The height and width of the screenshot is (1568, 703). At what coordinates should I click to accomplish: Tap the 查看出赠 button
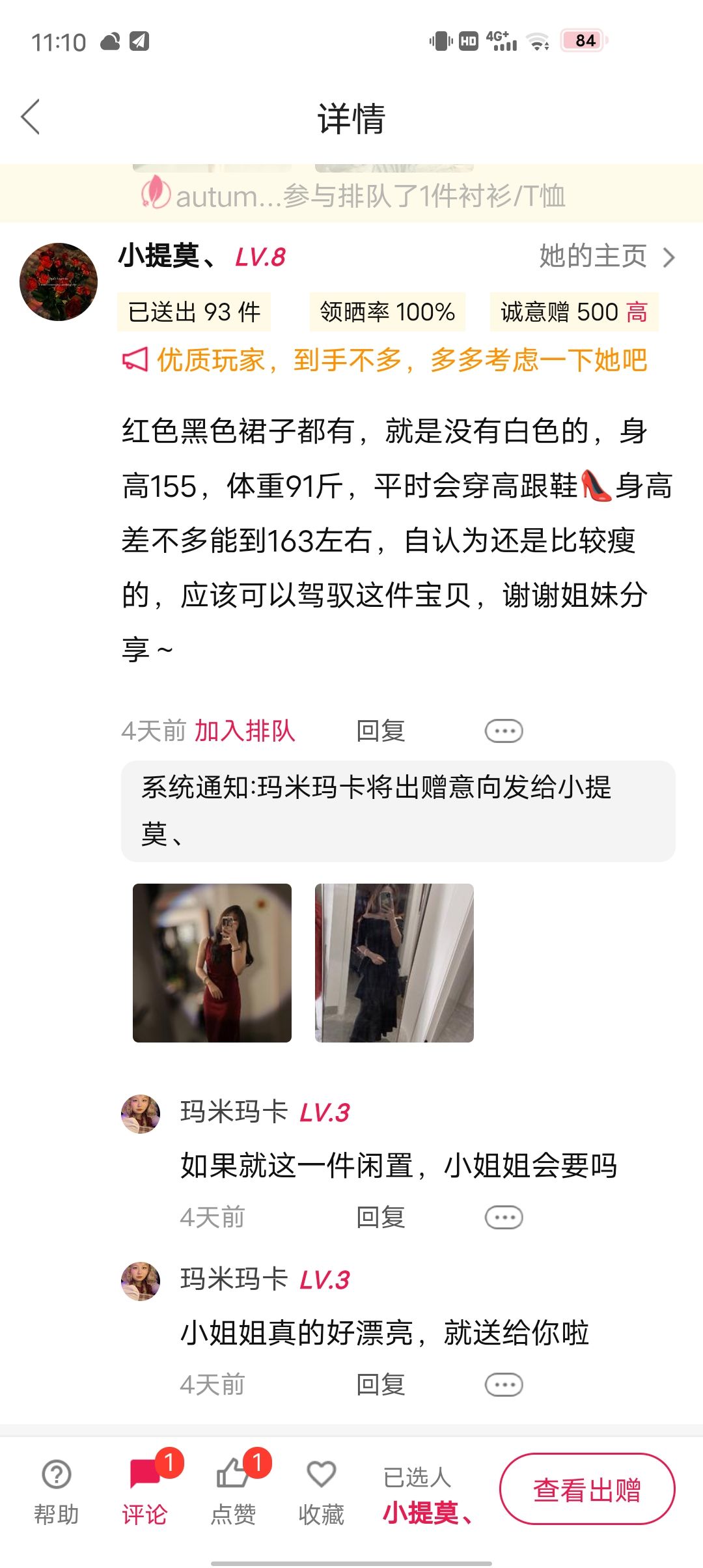(x=587, y=1489)
